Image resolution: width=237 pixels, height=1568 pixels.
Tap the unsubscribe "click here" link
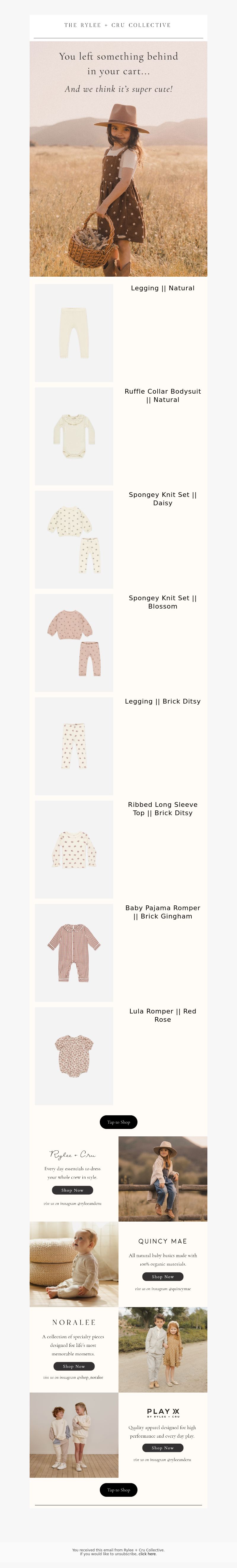point(147,1554)
